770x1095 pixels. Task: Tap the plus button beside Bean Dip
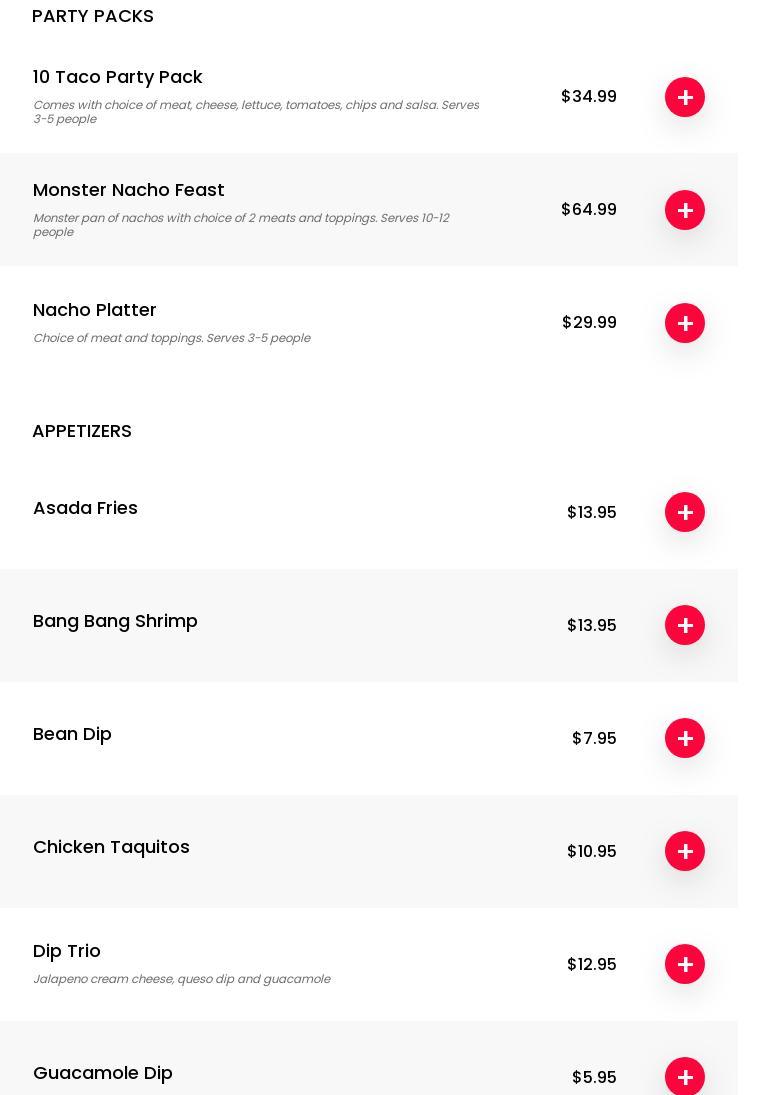[685, 738]
